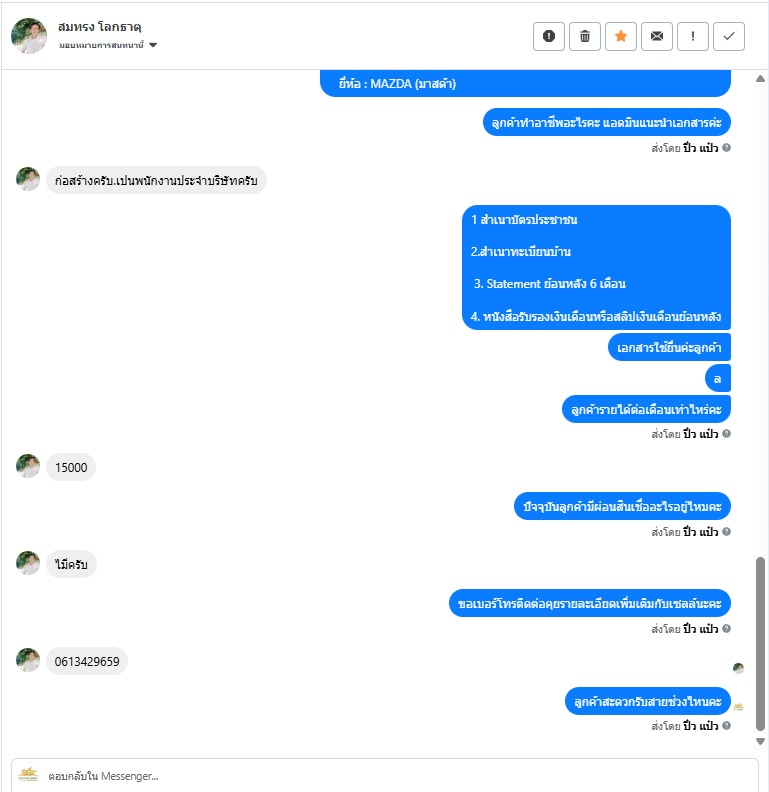Delete this conversation with the trash icon
Image resolution: width=769 pixels, height=792 pixels.
pos(585,36)
